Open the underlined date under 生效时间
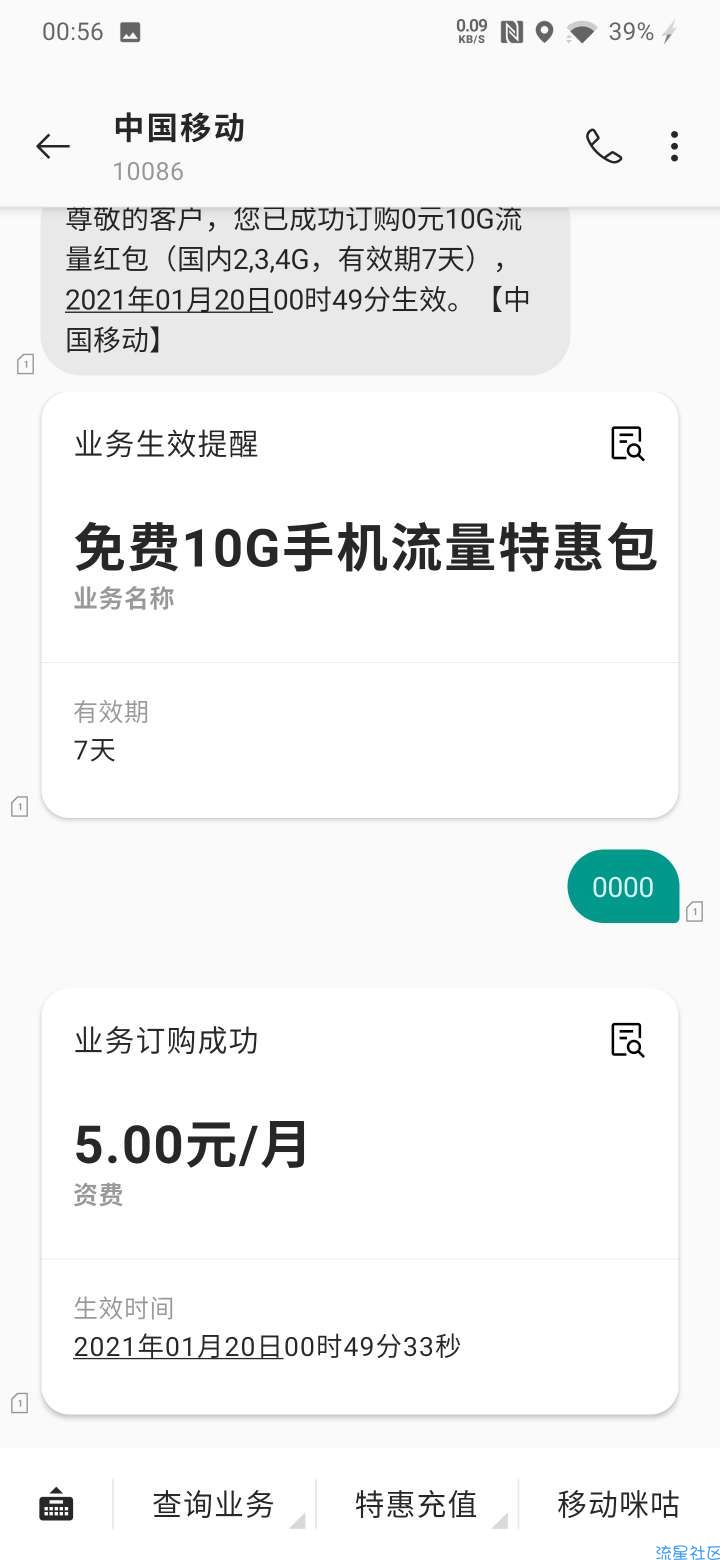 179,1346
